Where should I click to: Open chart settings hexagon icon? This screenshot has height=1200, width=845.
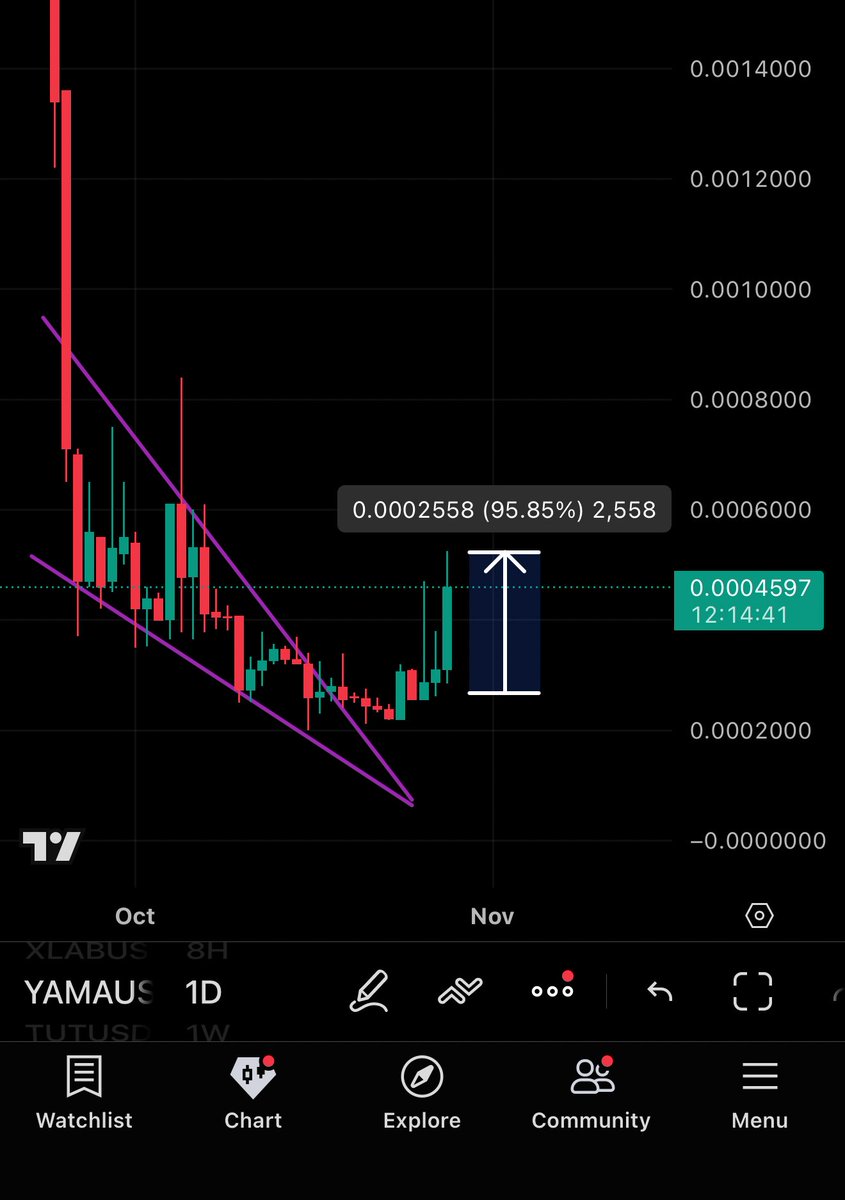pos(759,915)
